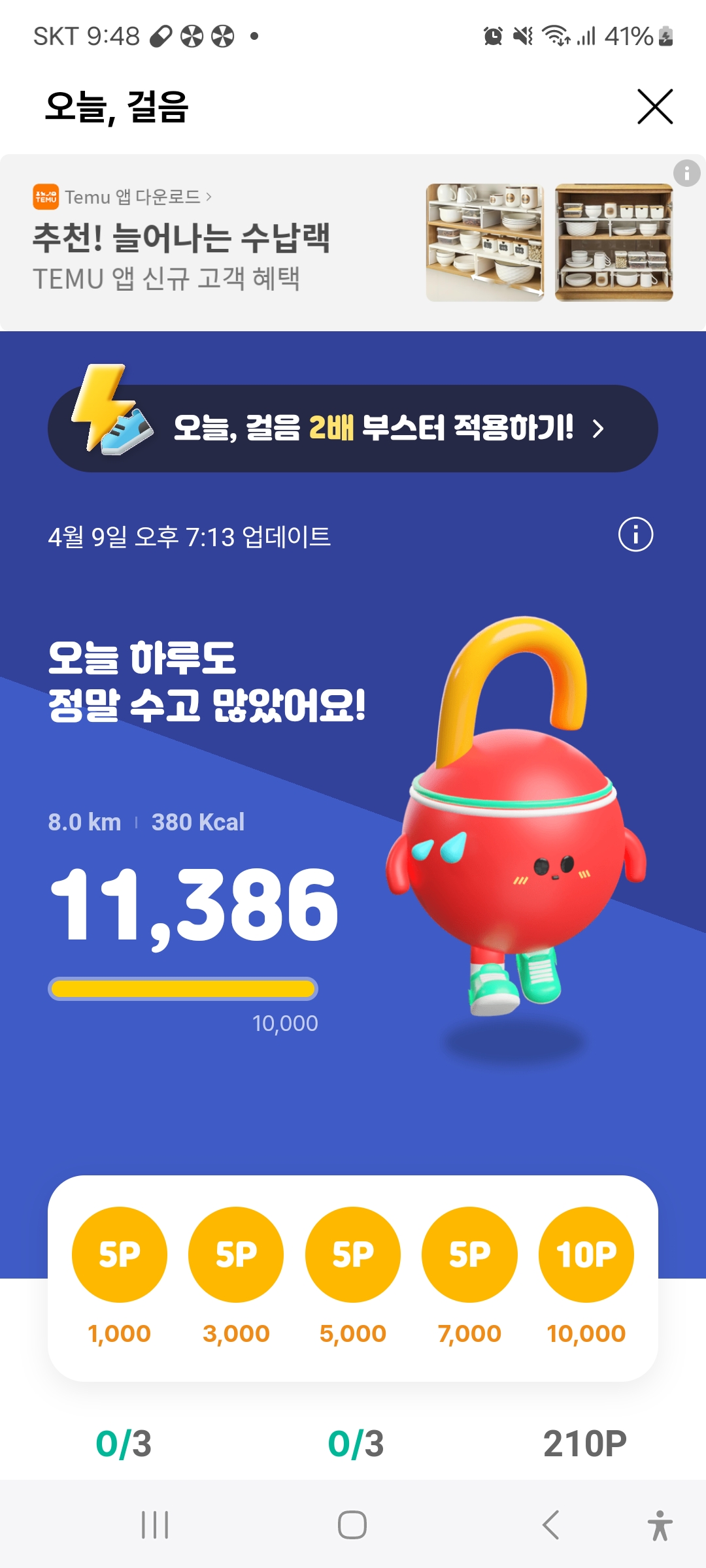Claim the 5P reward for 3,000 steps
Screen dimensions: 706x1568
click(x=236, y=1254)
